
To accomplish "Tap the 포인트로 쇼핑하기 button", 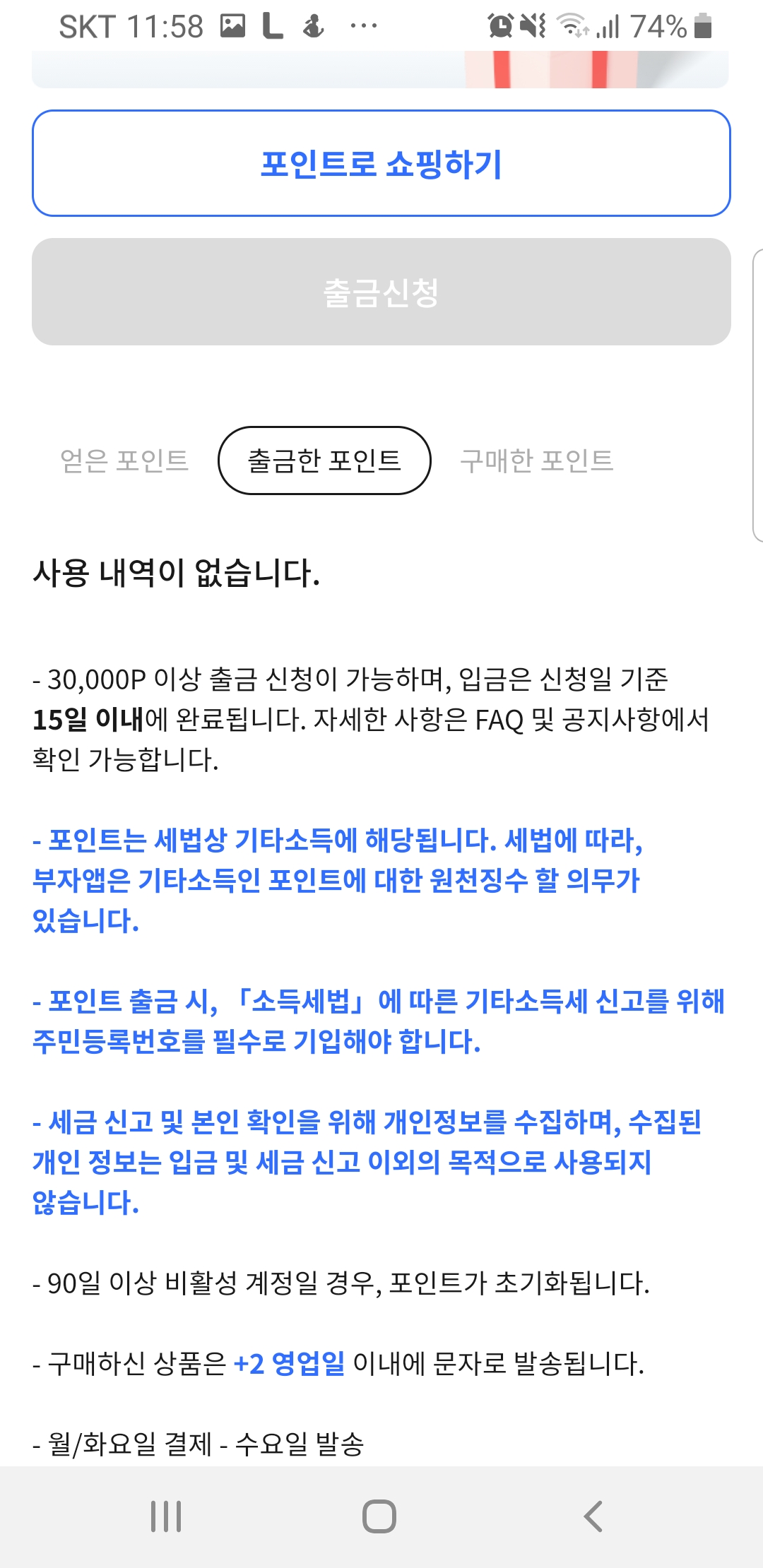I will [x=381, y=163].
